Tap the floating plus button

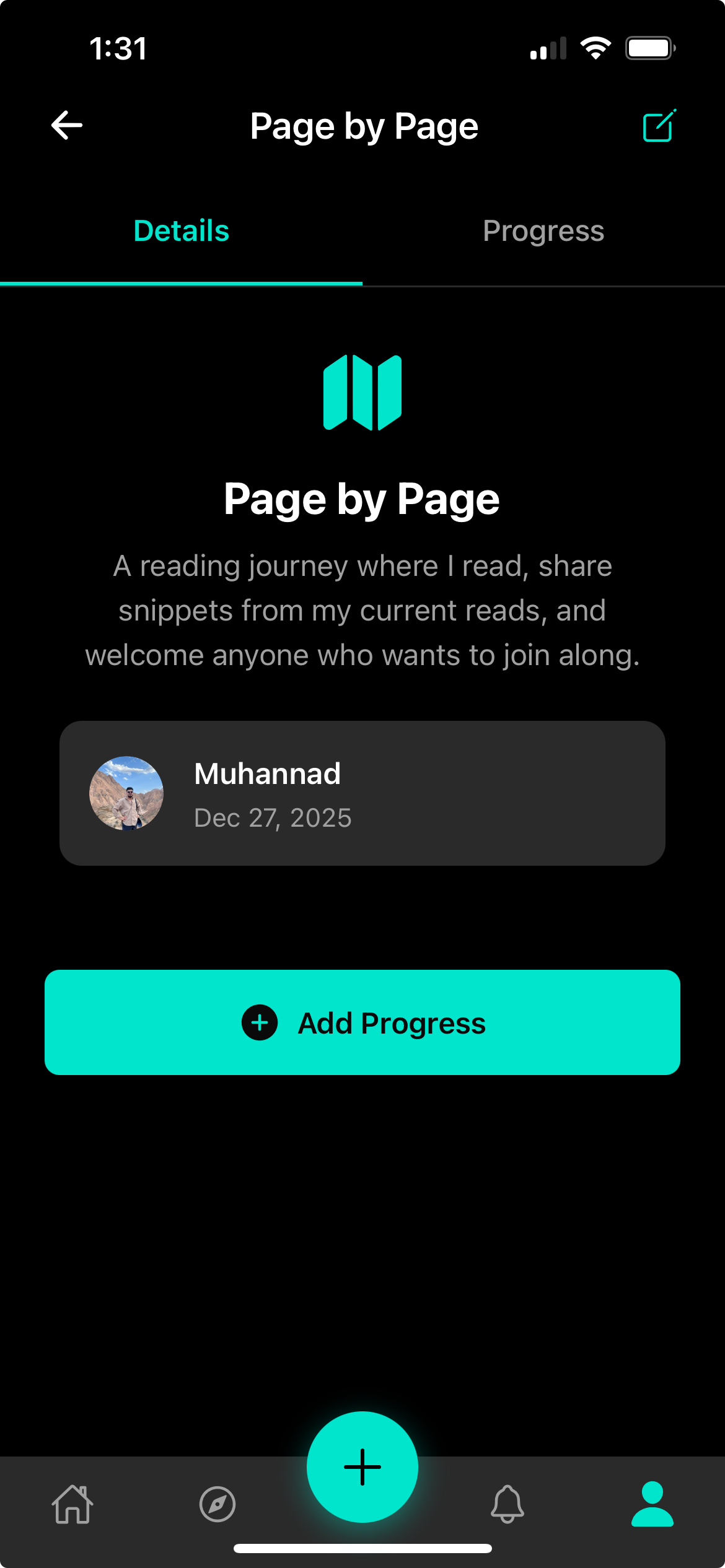coord(362,1466)
